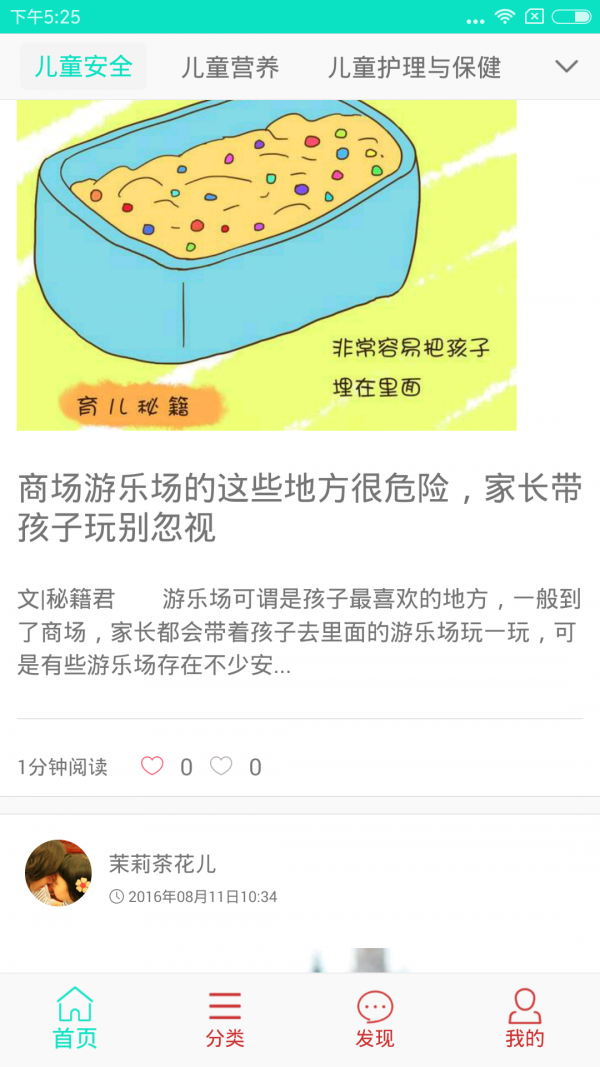
Task: Switch to the 儿童营养 tab
Action: pyautogui.click(x=230, y=67)
